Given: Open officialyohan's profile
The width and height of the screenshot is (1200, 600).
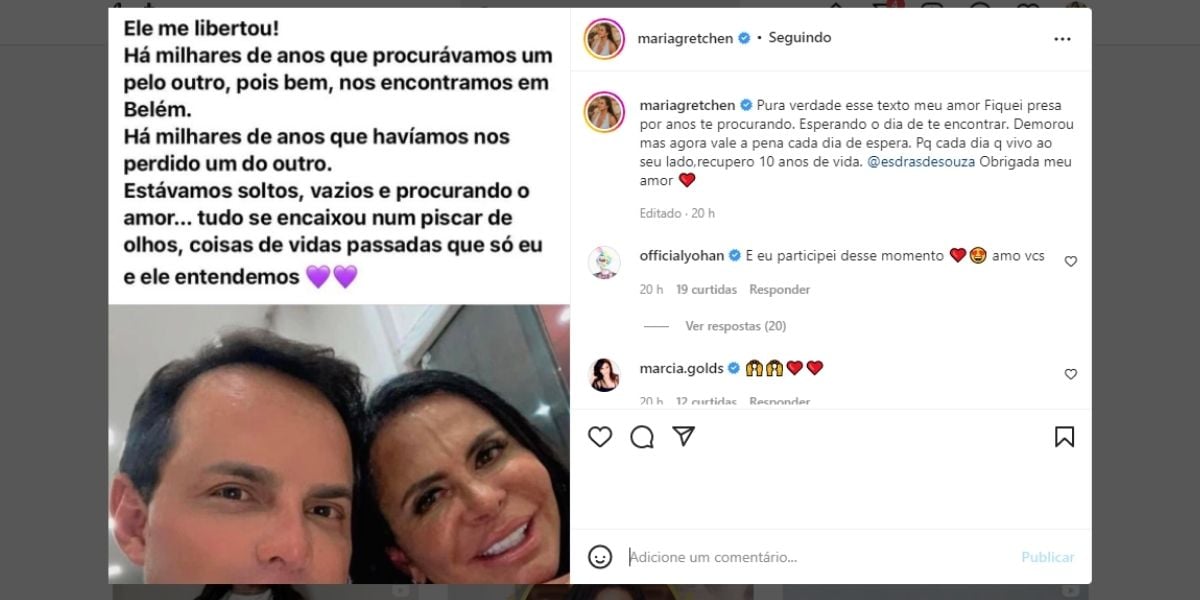Looking at the screenshot, I should point(682,256).
